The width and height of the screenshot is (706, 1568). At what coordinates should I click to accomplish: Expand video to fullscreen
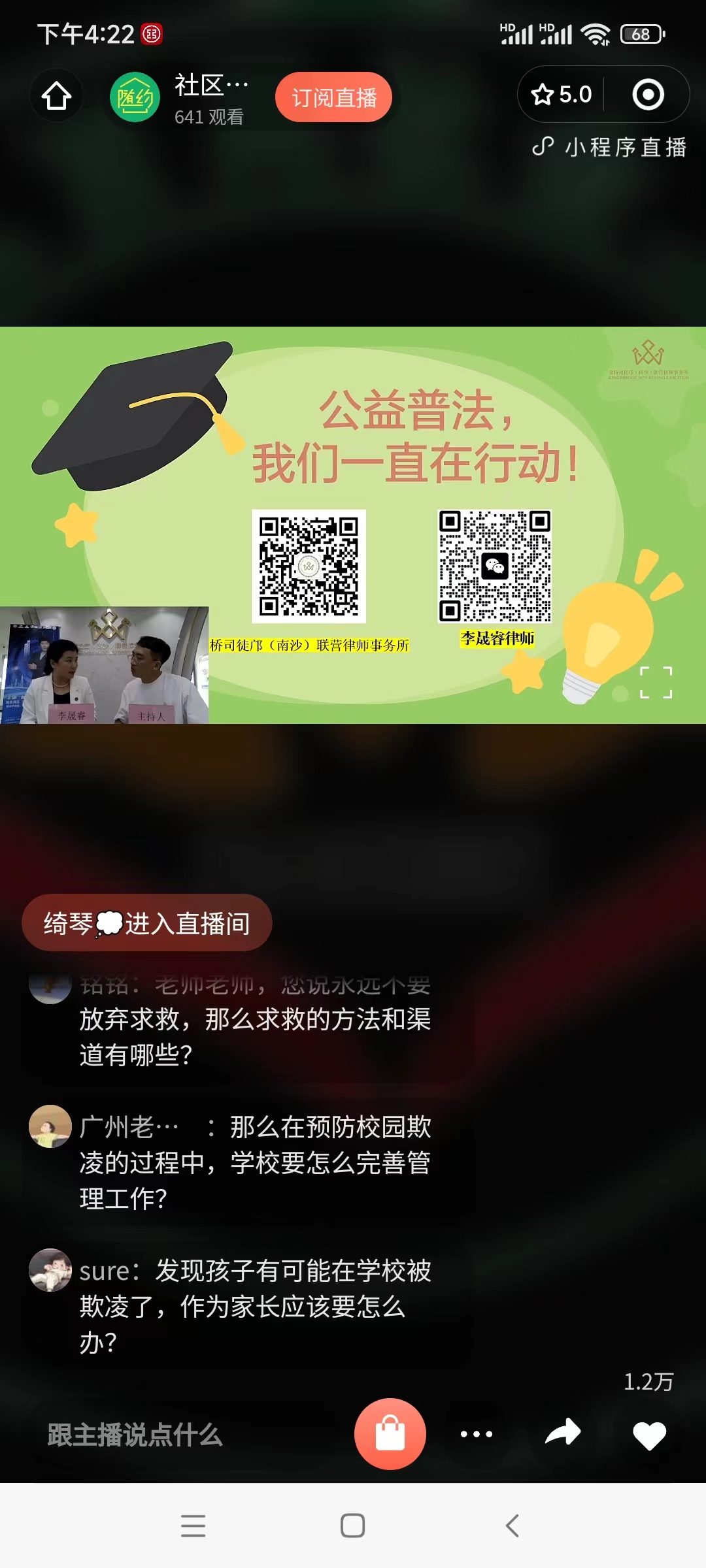point(656,683)
